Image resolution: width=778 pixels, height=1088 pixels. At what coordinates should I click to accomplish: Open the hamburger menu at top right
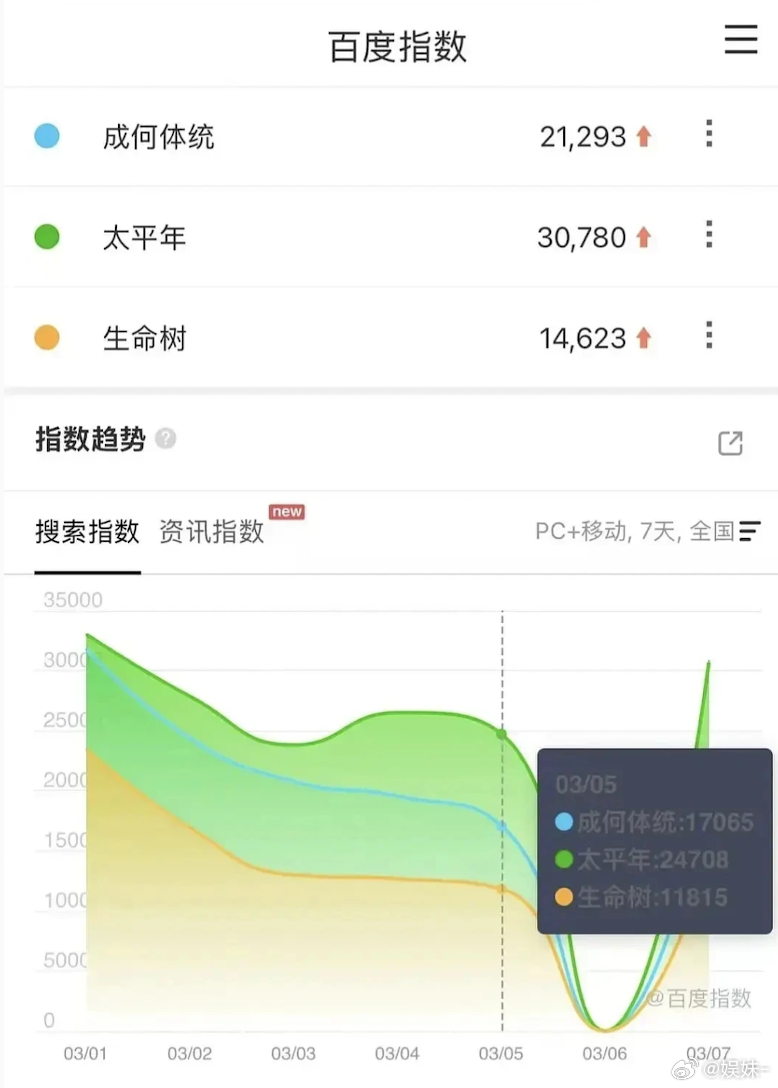point(741,40)
